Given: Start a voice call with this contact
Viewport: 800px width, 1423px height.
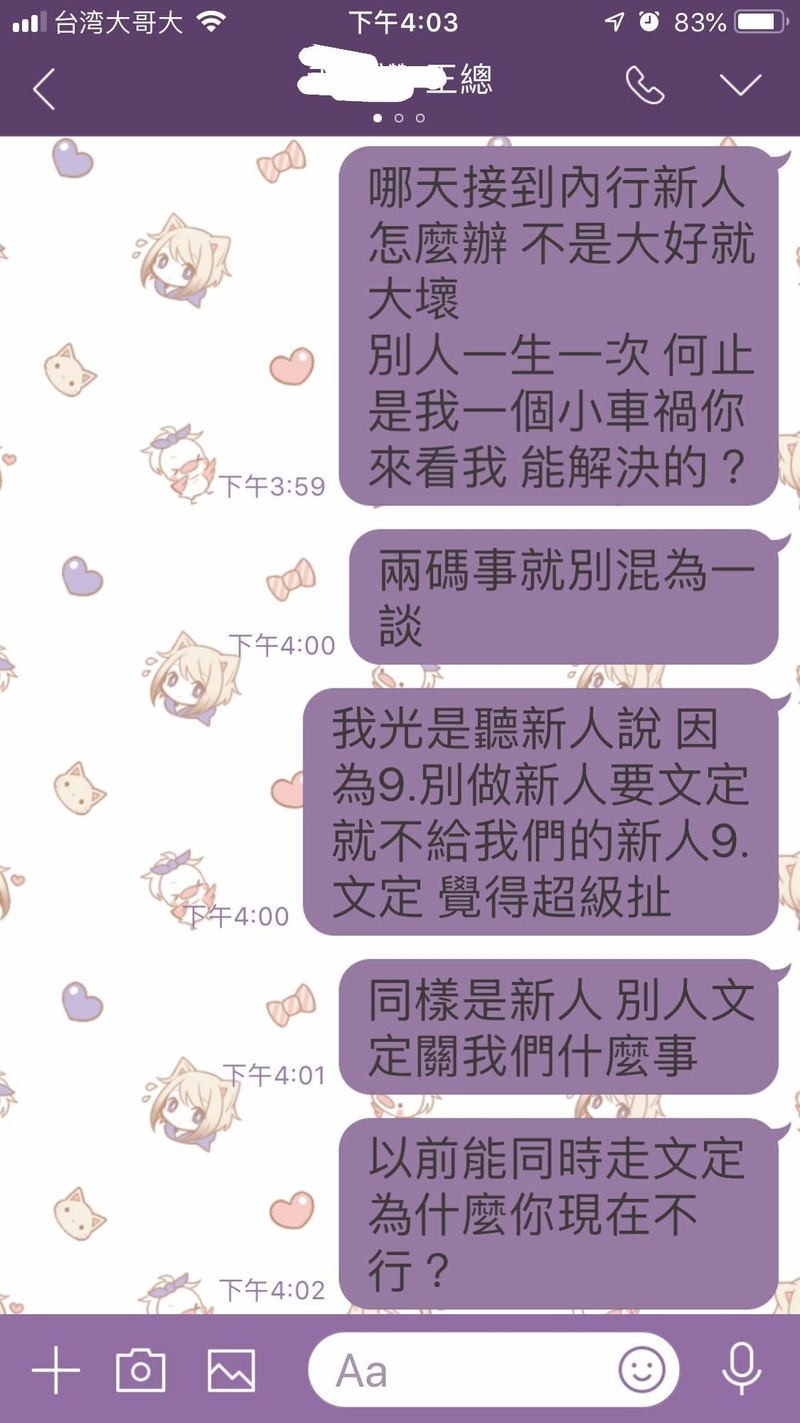Looking at the screenshot, I should 644,86.
